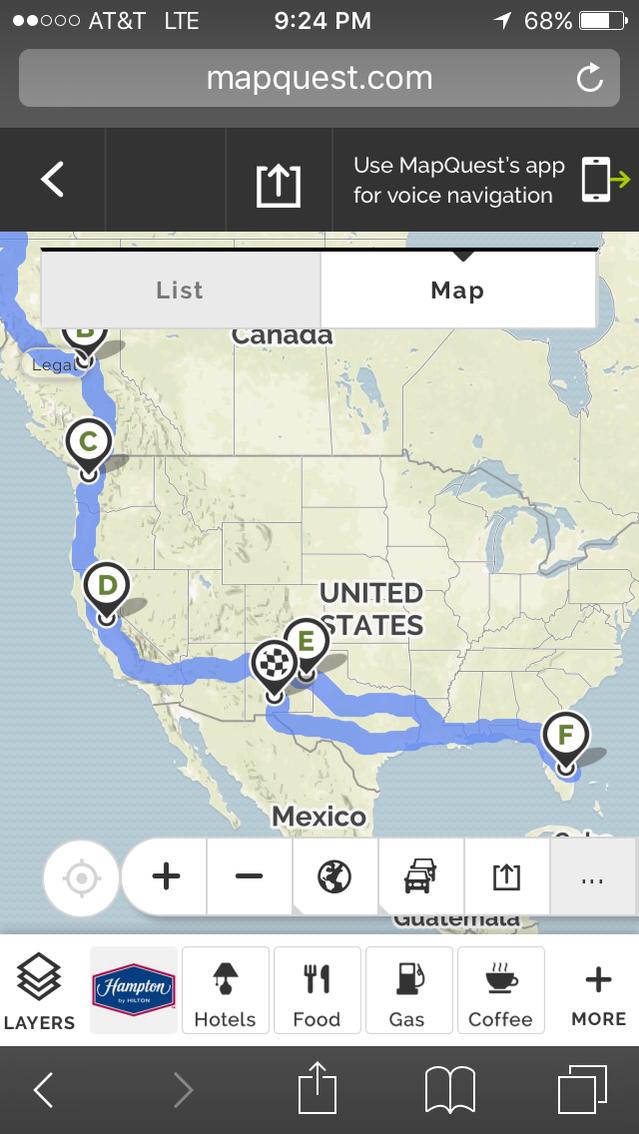This screenshot has width=639, height=1134.
Task: Zoom in with the plus button
Action: tap(166, 877)
